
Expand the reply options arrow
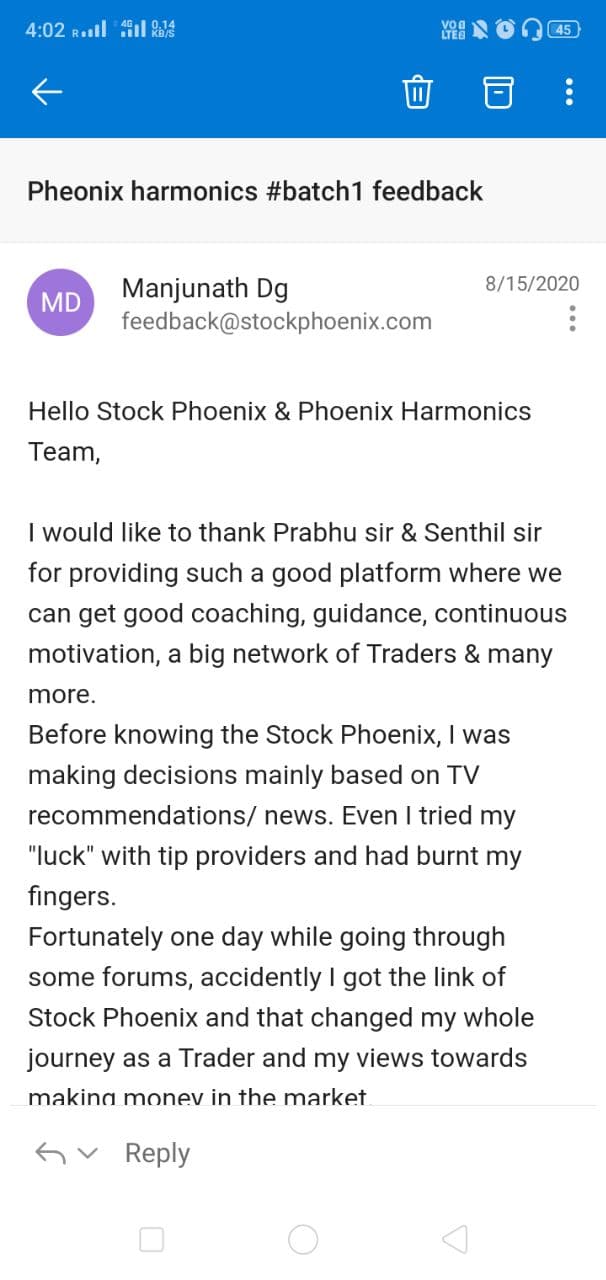click(88, 1153)
